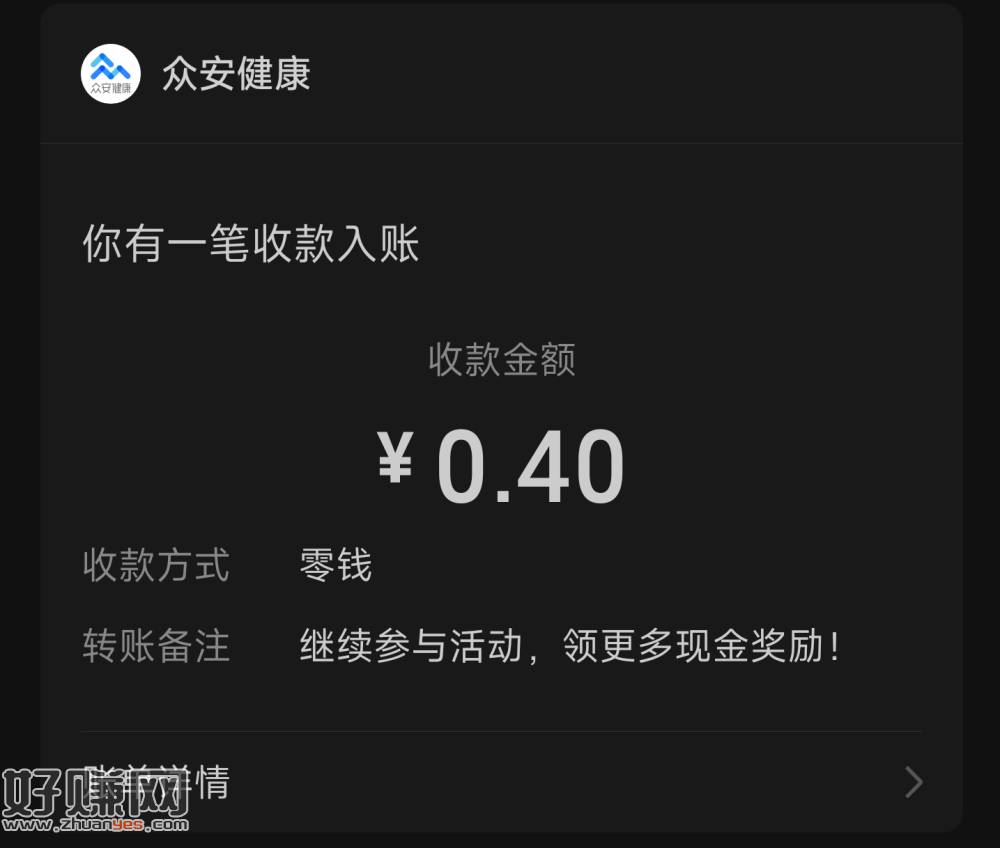Open the 账单详情 row
The height and width of the screenshot is (848, 1000).
(500, 782)
